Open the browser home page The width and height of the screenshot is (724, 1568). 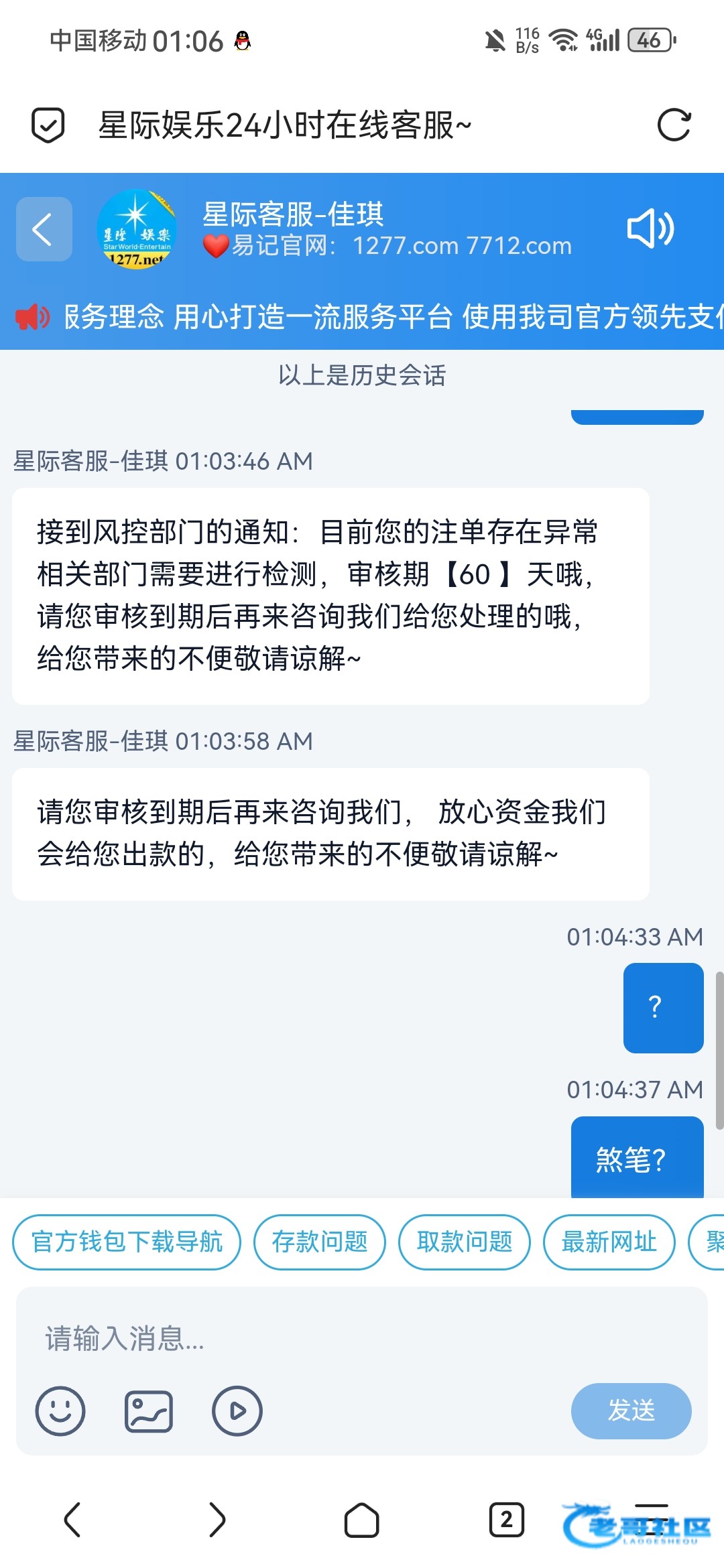[362, 1519]
